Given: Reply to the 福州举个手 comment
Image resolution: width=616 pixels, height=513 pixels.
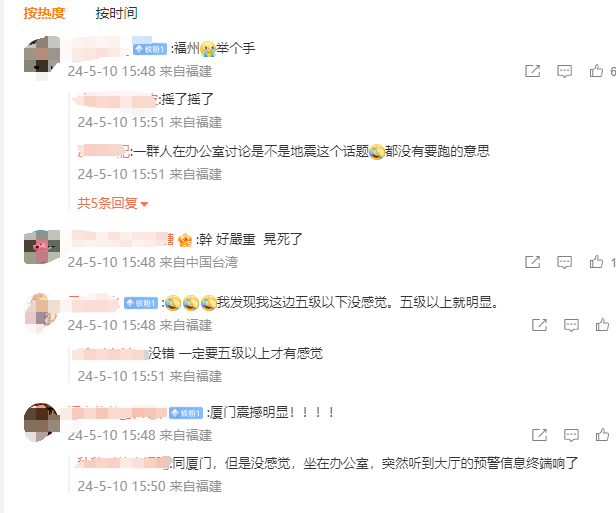Looking at the screenshot, I should coord(565,71).
